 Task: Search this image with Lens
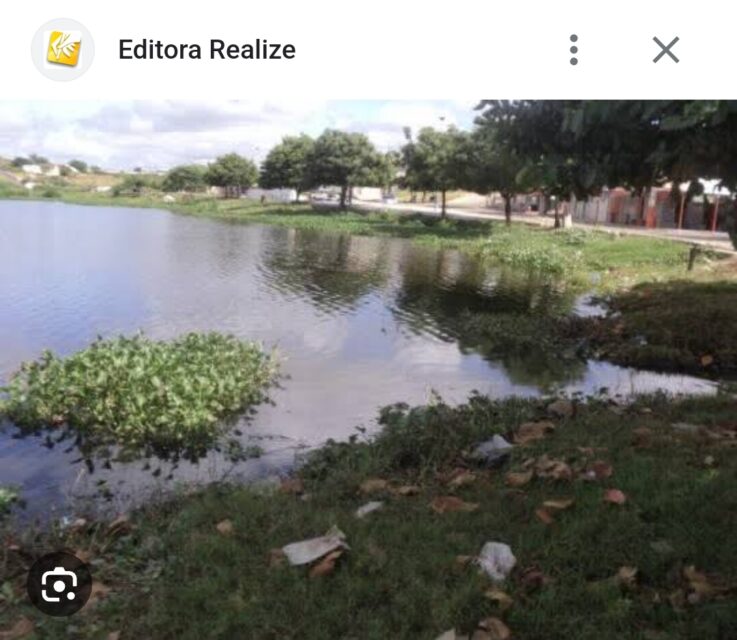59,584
